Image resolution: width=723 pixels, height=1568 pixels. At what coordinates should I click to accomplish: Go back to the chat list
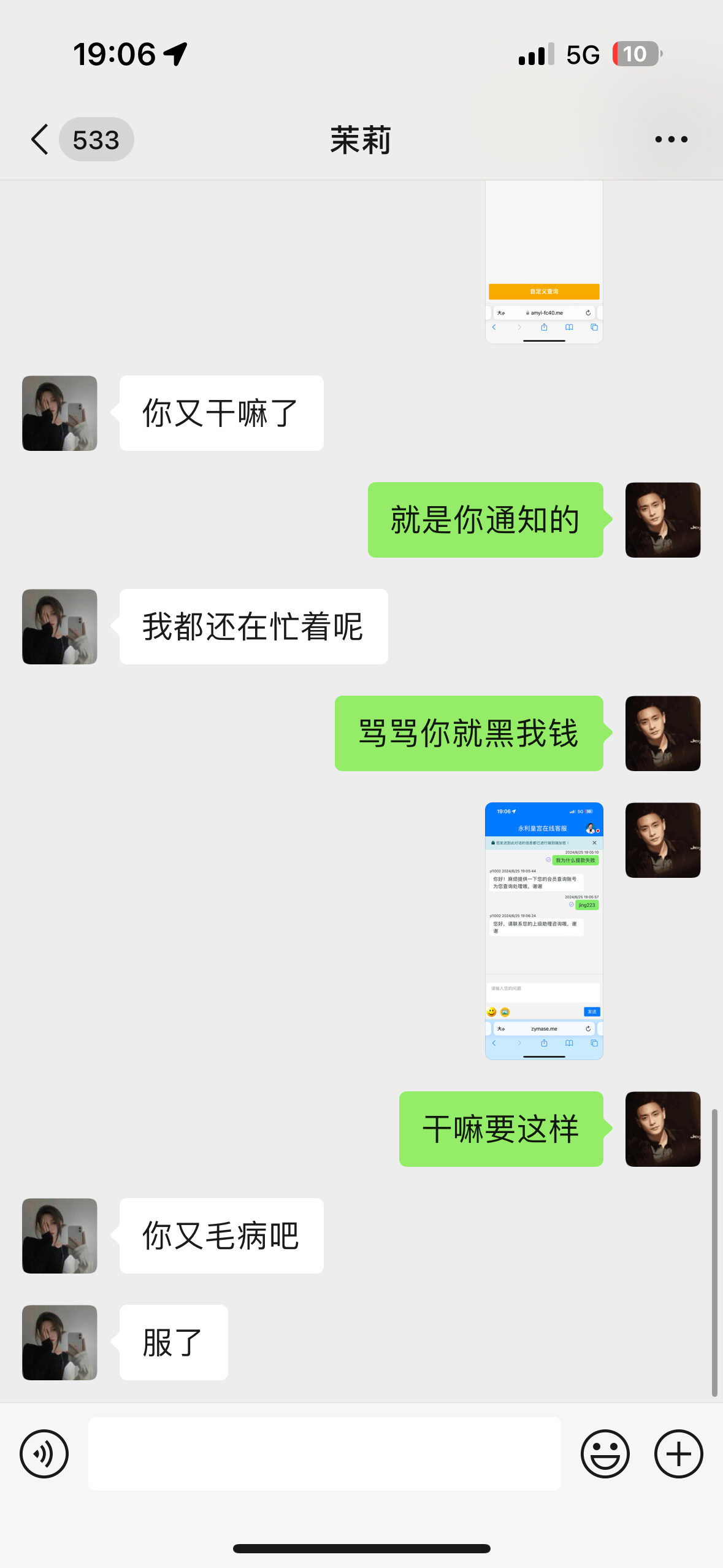point(40,139)
